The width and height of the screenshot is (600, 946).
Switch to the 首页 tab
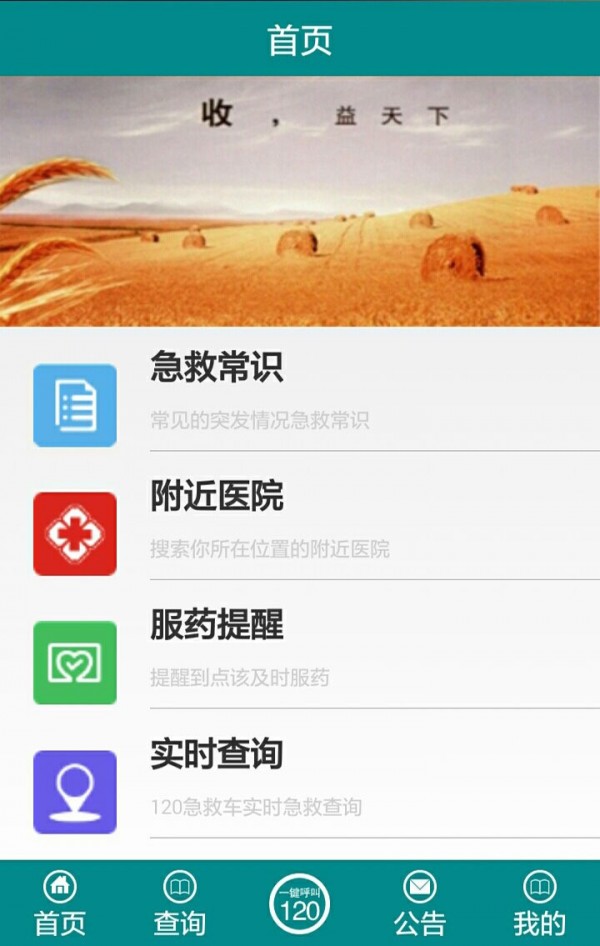(60, 903)
